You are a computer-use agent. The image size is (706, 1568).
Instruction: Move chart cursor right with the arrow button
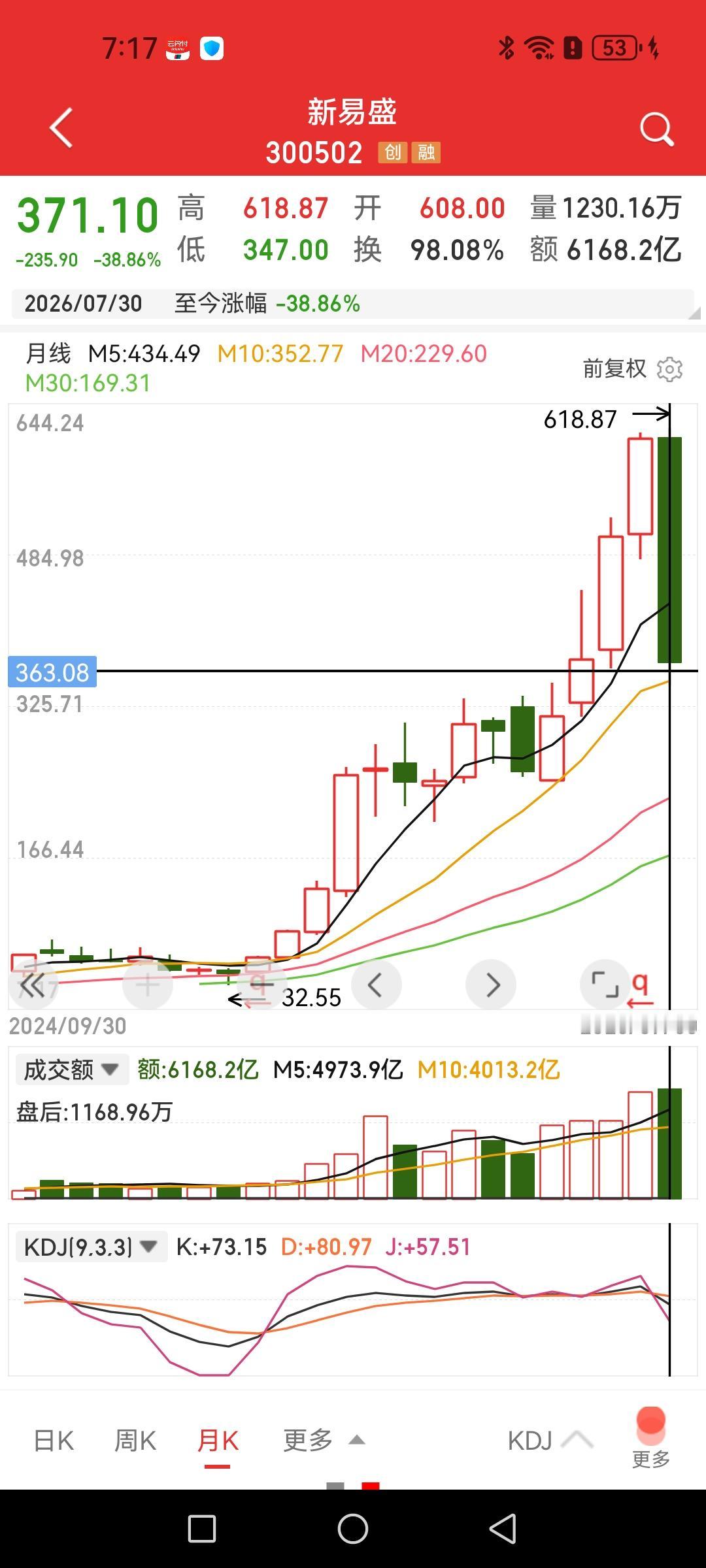(491, 985)
